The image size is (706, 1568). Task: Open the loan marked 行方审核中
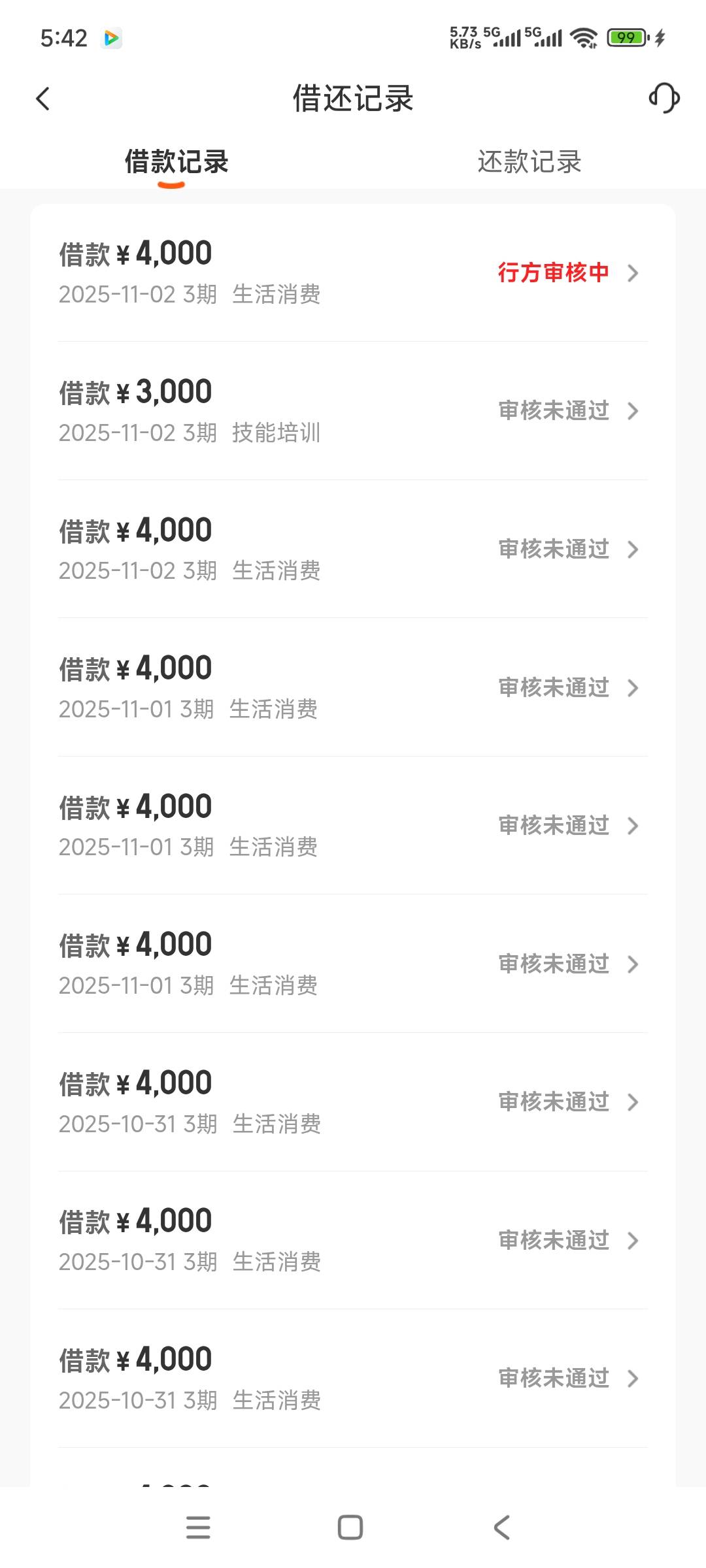(353, 272)
